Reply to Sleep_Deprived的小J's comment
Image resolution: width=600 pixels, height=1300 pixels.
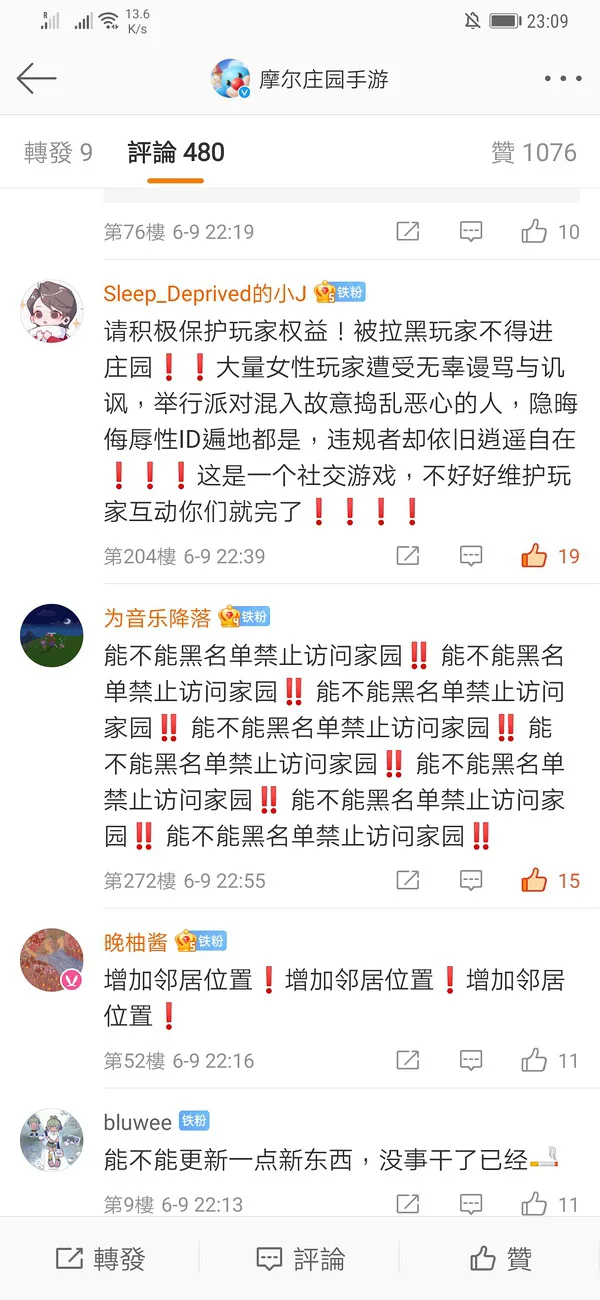coord(471,556)
